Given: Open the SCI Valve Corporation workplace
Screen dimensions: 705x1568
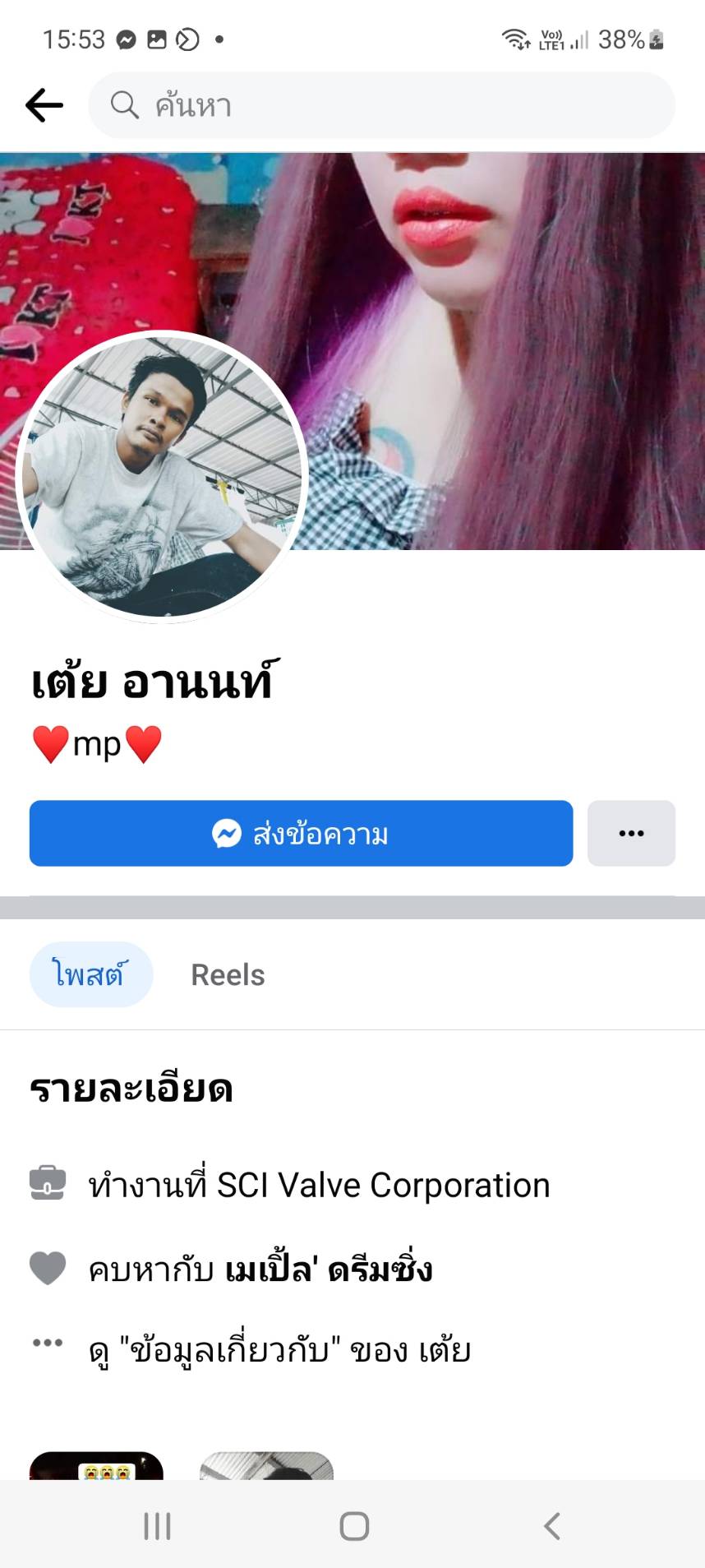Looking at the screenshot, I should [x=383, y=1185].
